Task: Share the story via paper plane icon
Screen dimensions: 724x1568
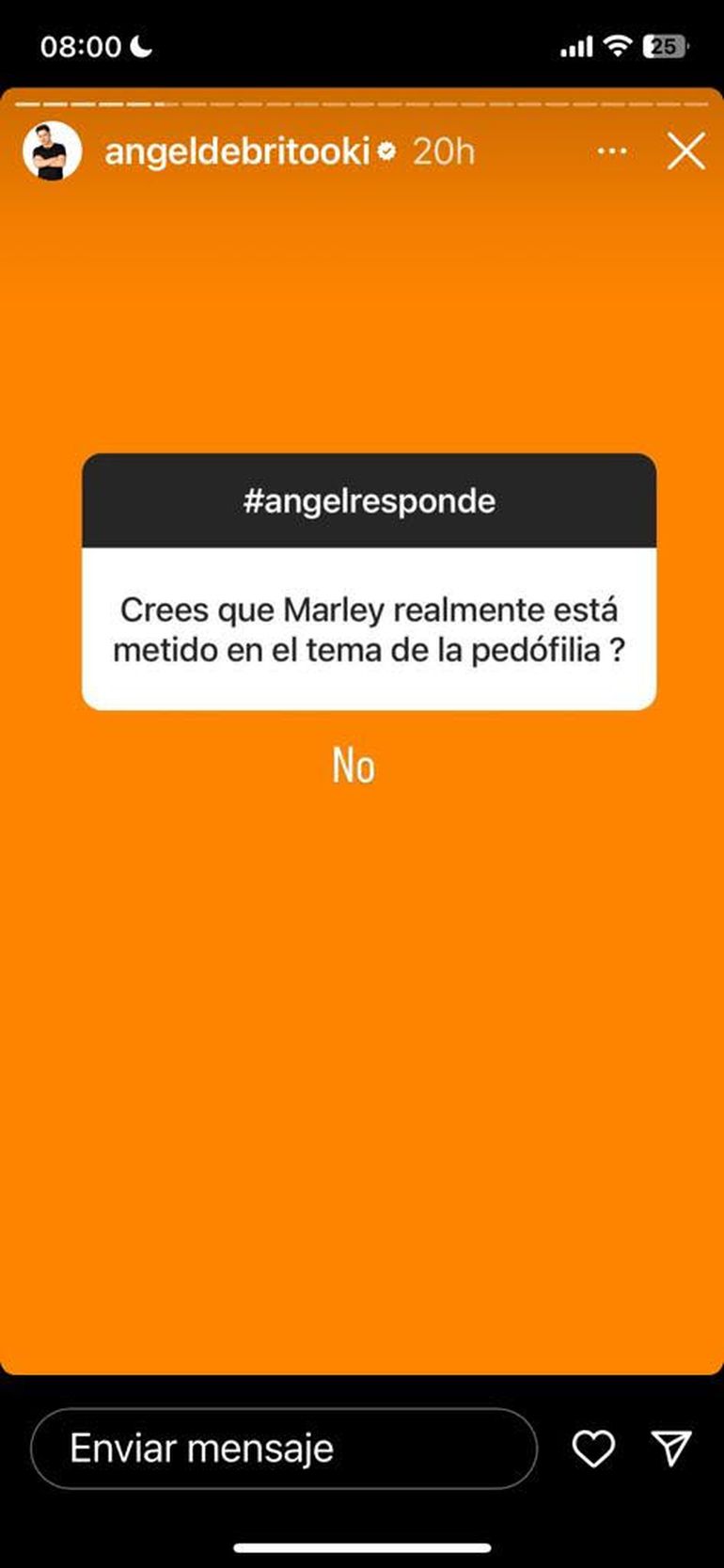Action: [x=671, y=1449]
